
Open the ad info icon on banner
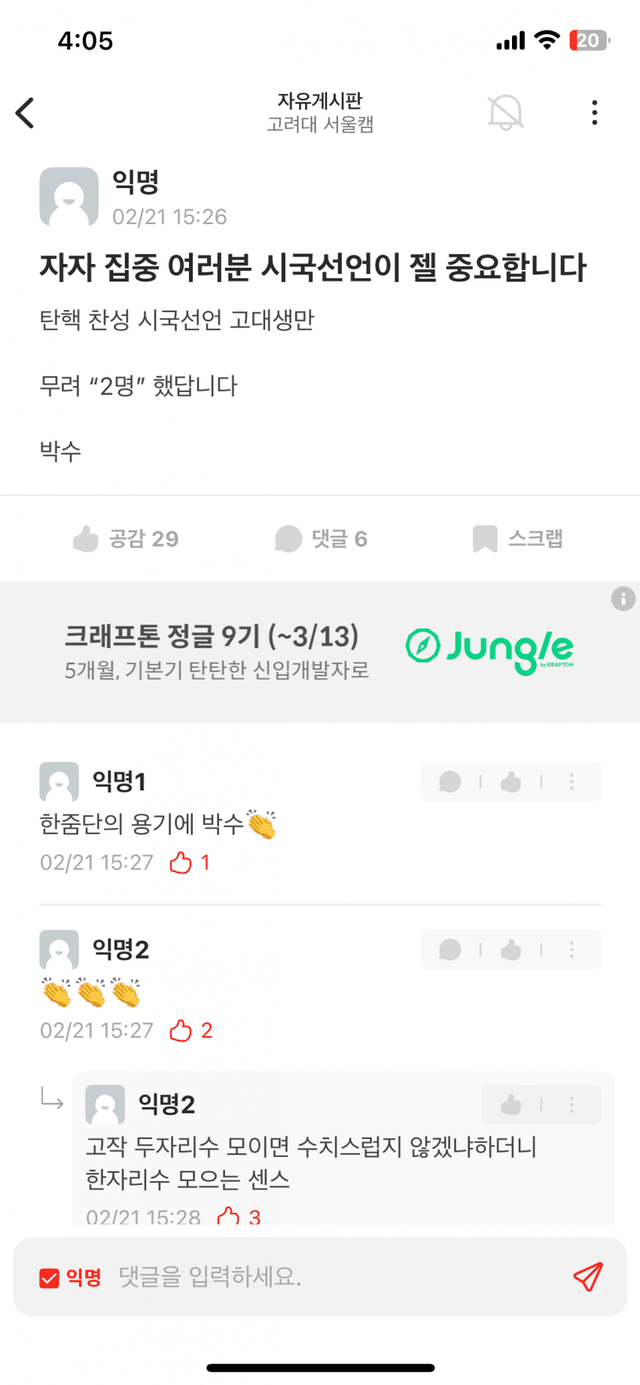pos(622,599)
